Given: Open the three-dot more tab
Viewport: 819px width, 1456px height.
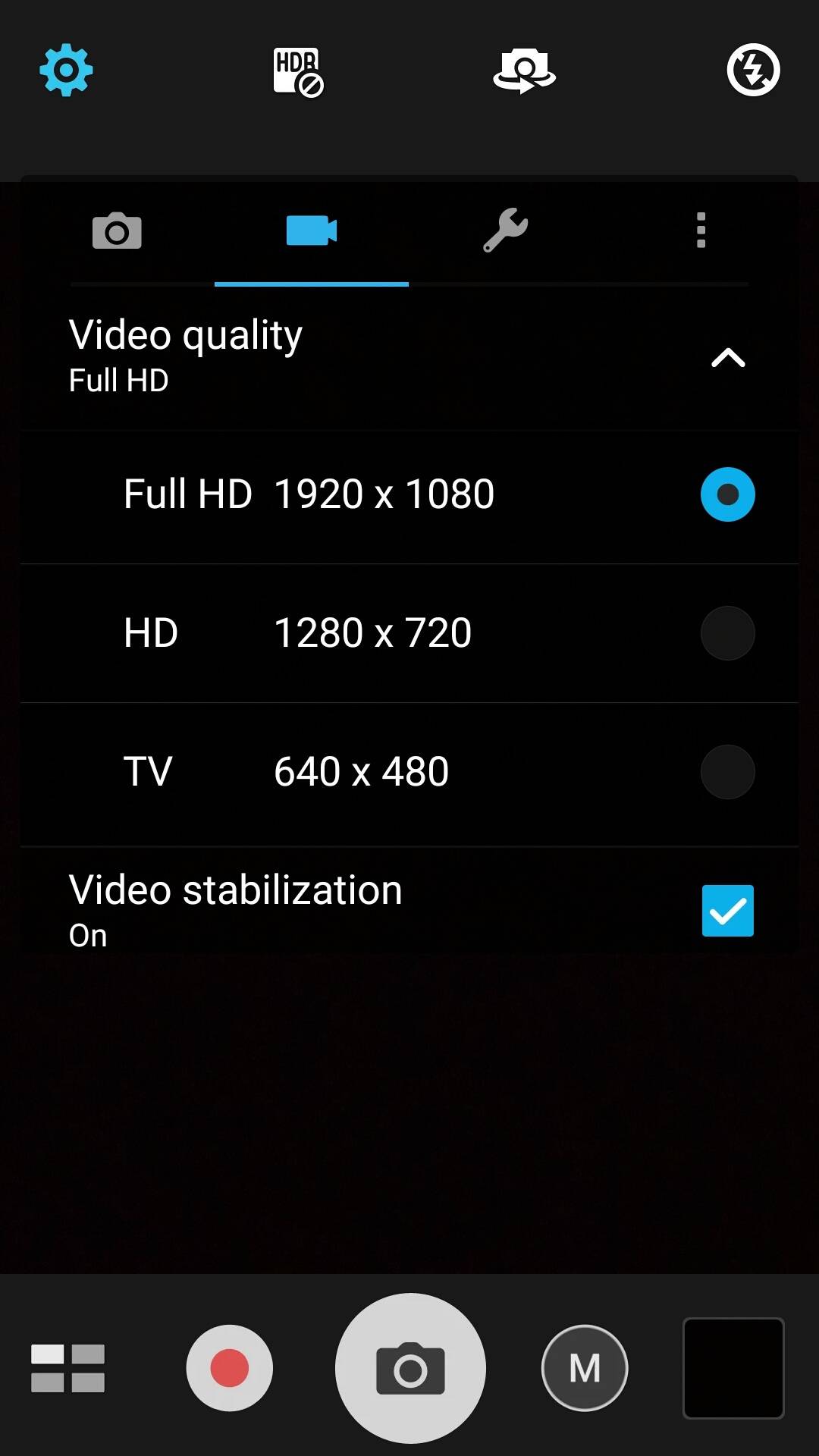Looking at the screenshot, I should tap(701, 230).
